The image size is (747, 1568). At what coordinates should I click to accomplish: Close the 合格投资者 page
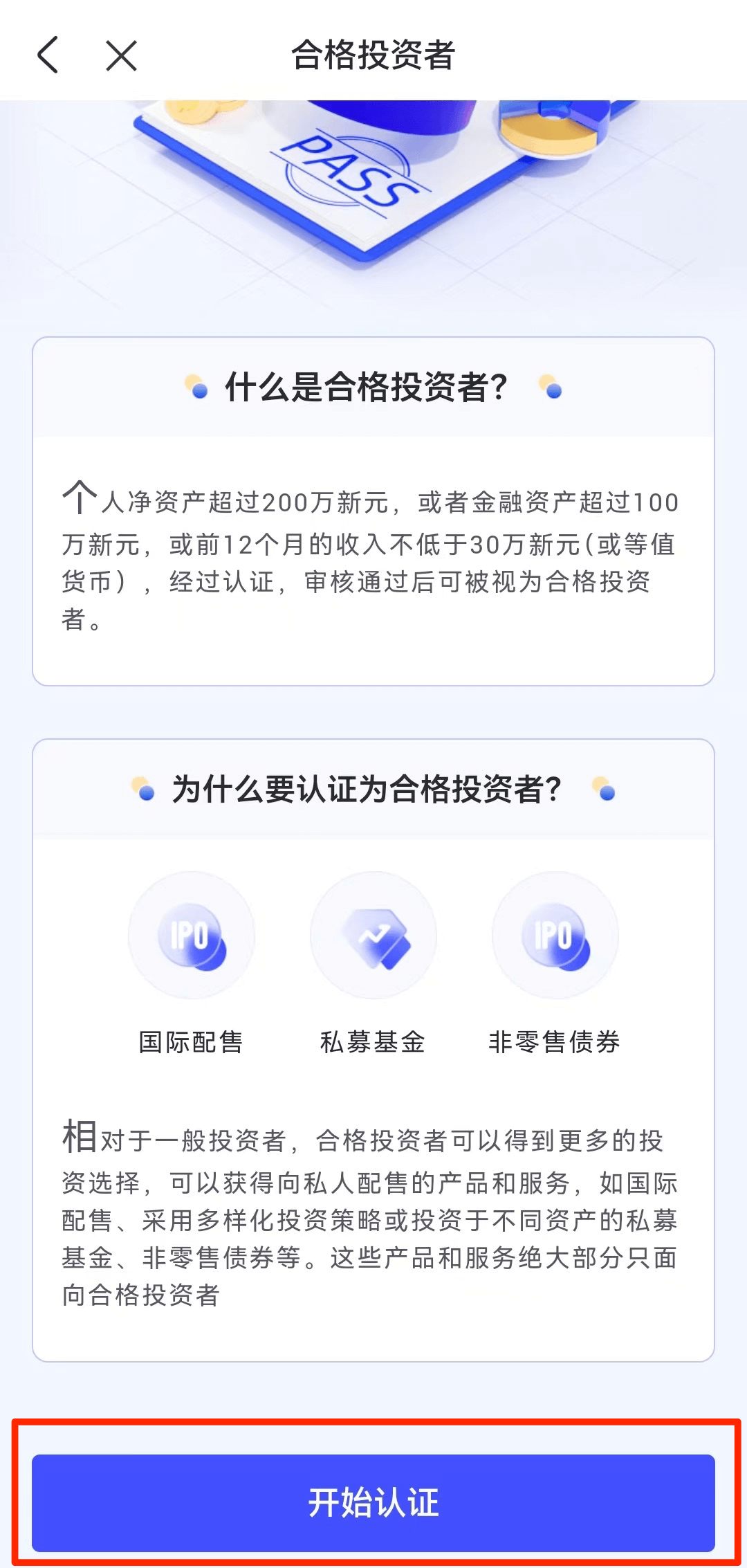(122, 55)
